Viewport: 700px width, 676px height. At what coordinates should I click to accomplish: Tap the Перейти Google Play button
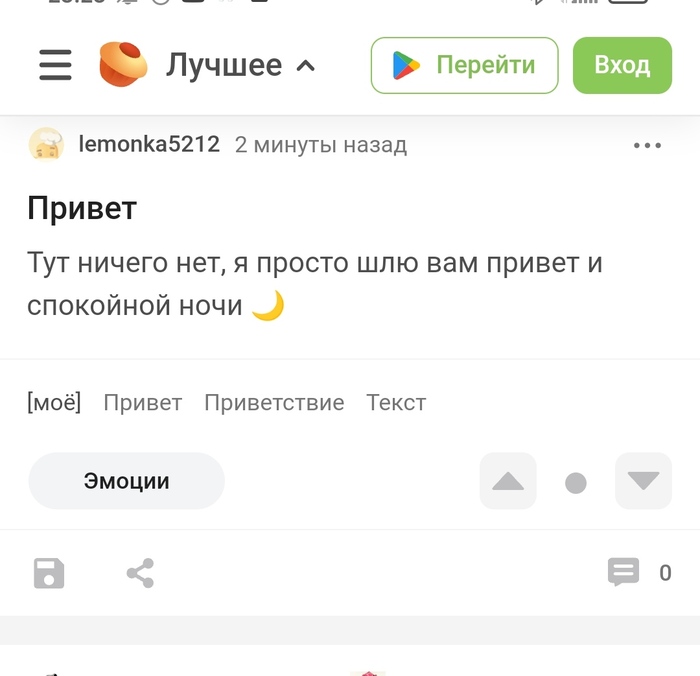464,66
